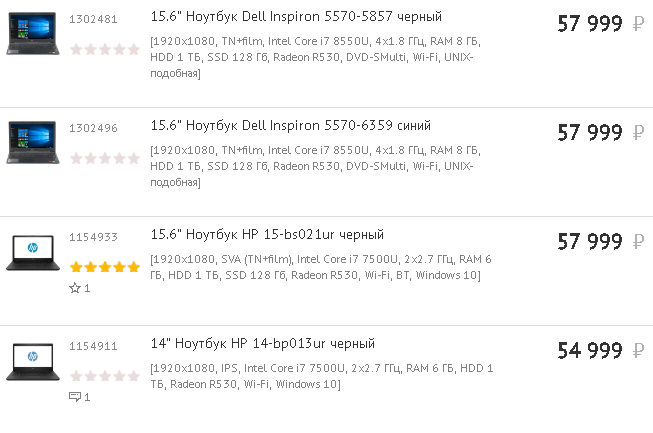Tap the Dell Inspiron 5570-6359 product image

[30, 143]
